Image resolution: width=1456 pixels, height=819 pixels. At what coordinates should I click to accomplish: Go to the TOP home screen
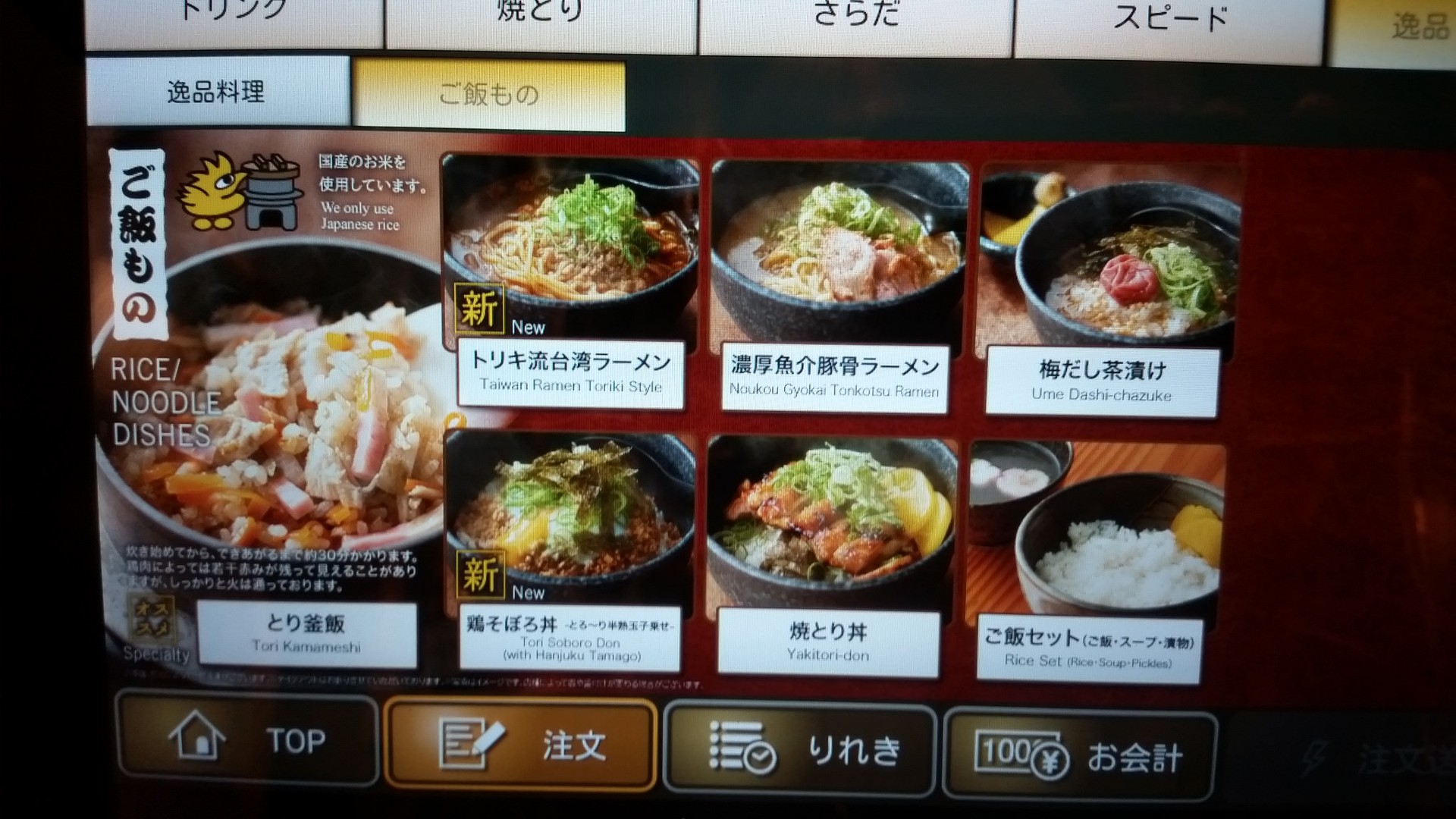[247, 739]
